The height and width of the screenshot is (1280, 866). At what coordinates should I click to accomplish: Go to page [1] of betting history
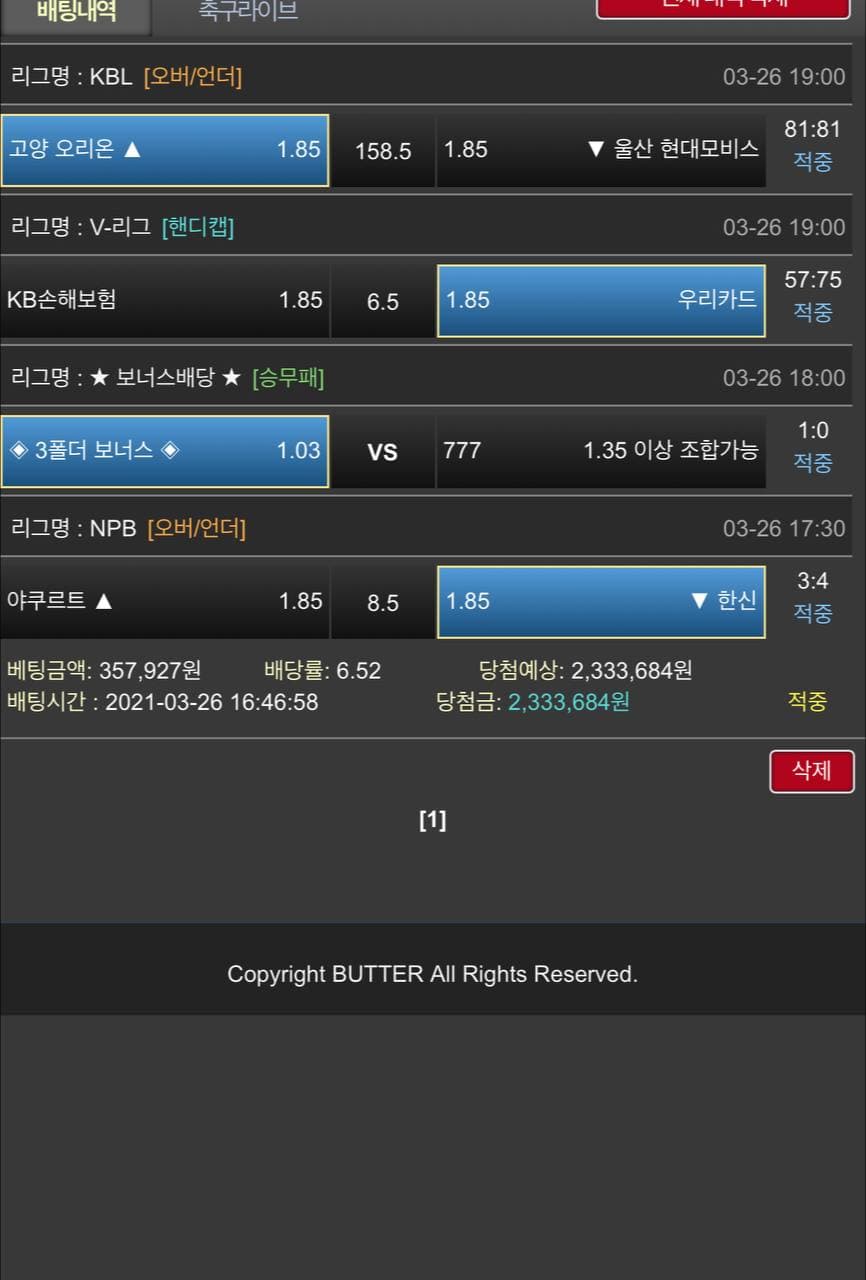click(432, 821)
